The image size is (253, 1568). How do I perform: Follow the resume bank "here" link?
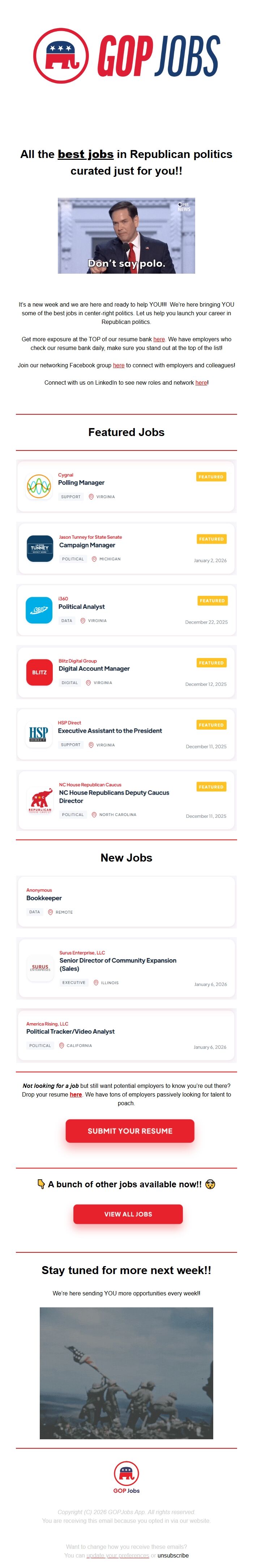click(x=159, y=339)
